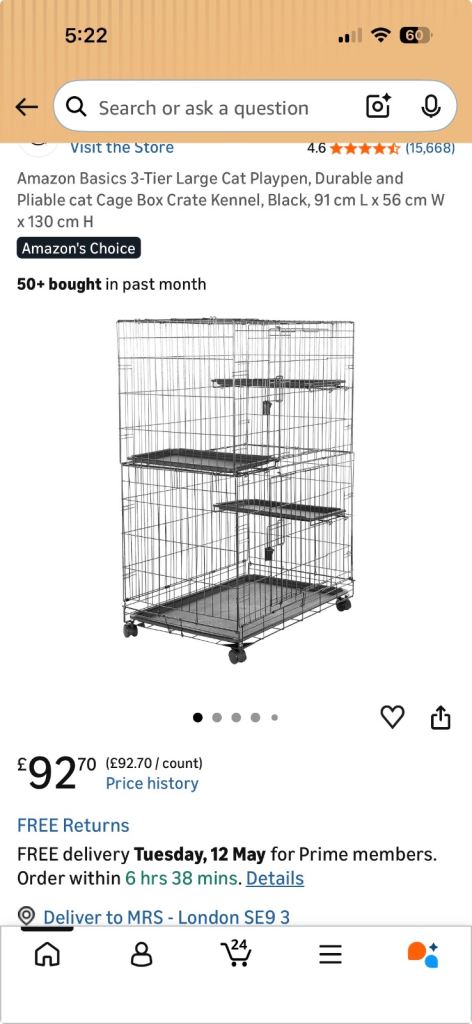
Task: View delivery Details link
Action: 275,878
